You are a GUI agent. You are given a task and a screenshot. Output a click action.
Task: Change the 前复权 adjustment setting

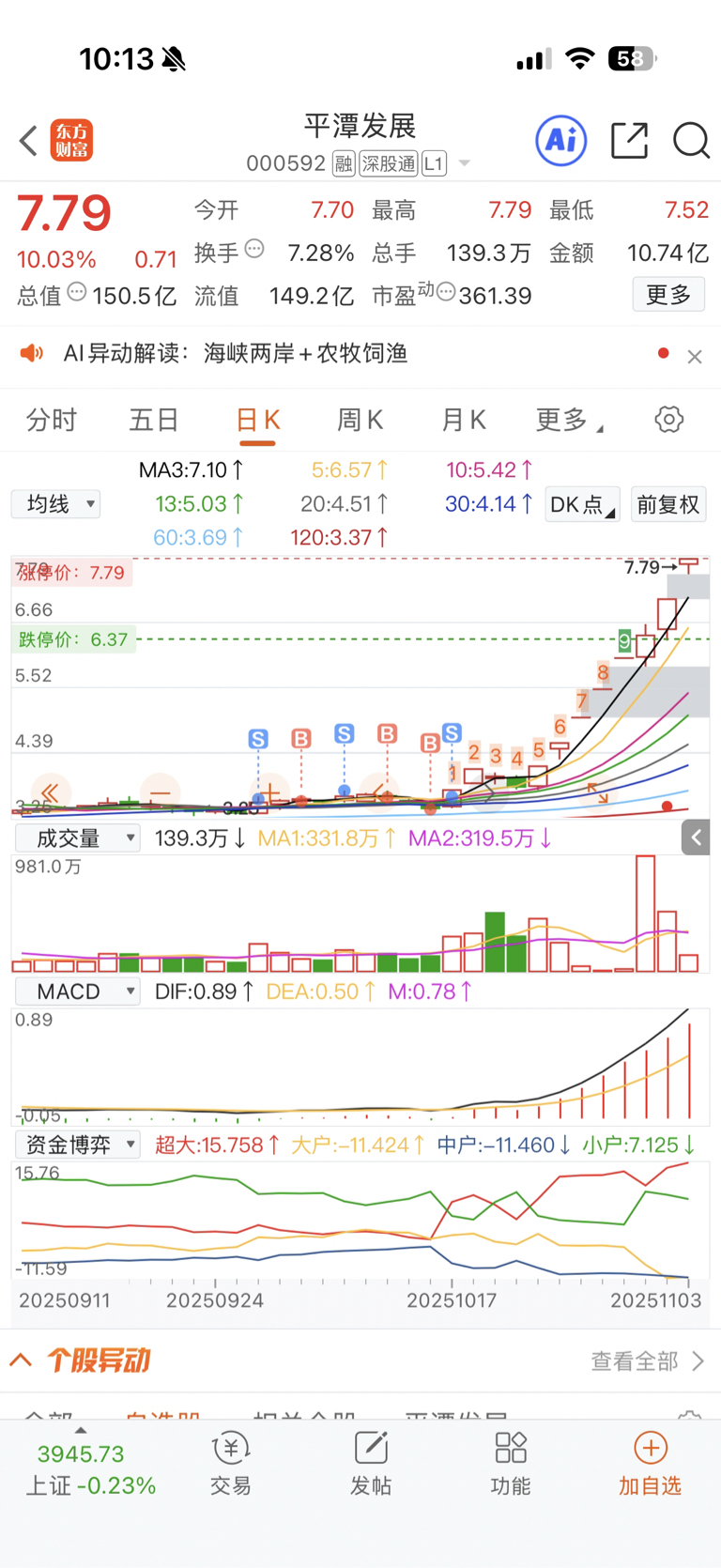point(668,505)
